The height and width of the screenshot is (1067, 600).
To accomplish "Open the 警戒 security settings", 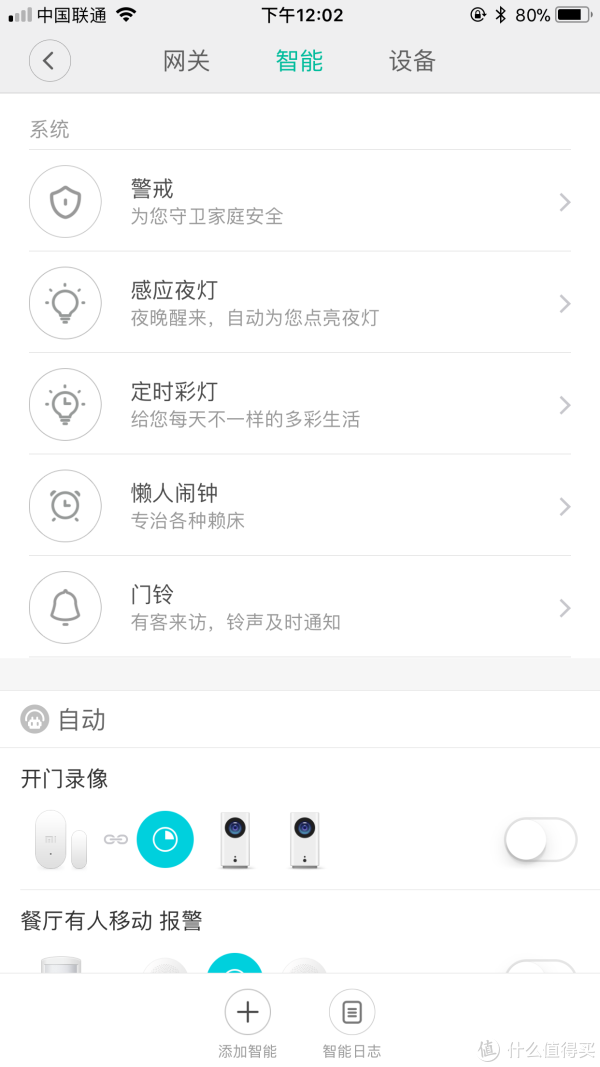I will coord(300,201).
